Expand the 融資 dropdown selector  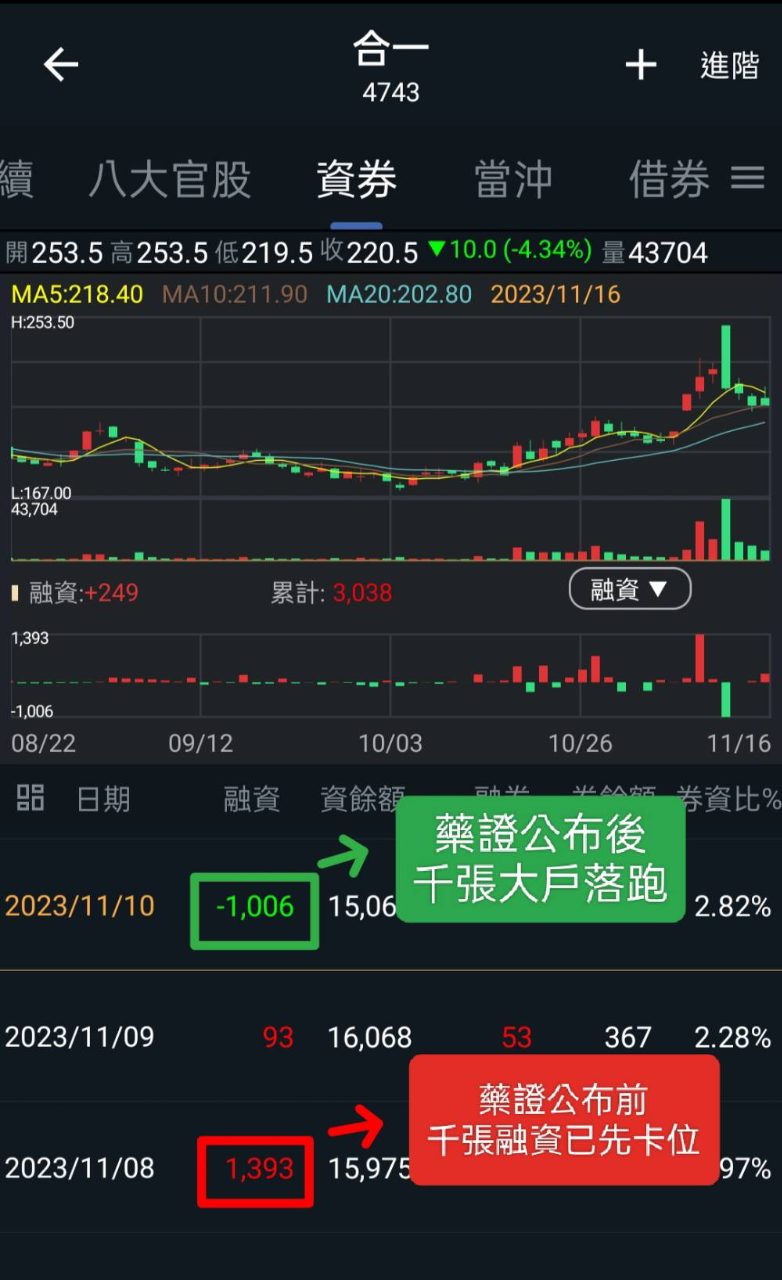(x=629, y=589)
